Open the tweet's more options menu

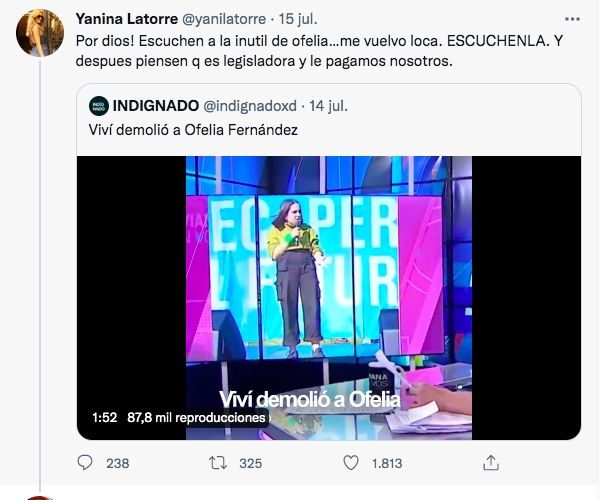click(x=572, y=18)
